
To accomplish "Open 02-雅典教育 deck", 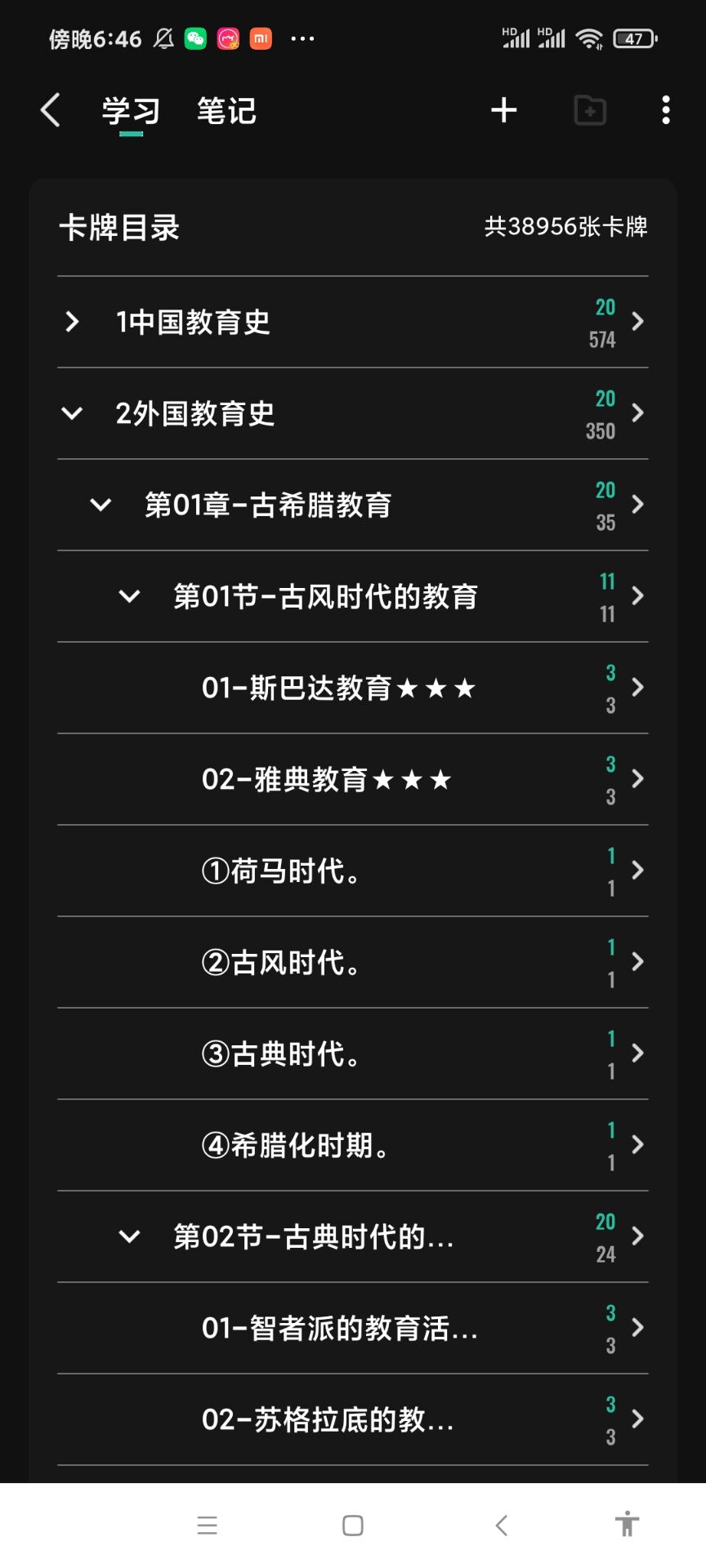I will pyautogui.click(x=353, y=779).
